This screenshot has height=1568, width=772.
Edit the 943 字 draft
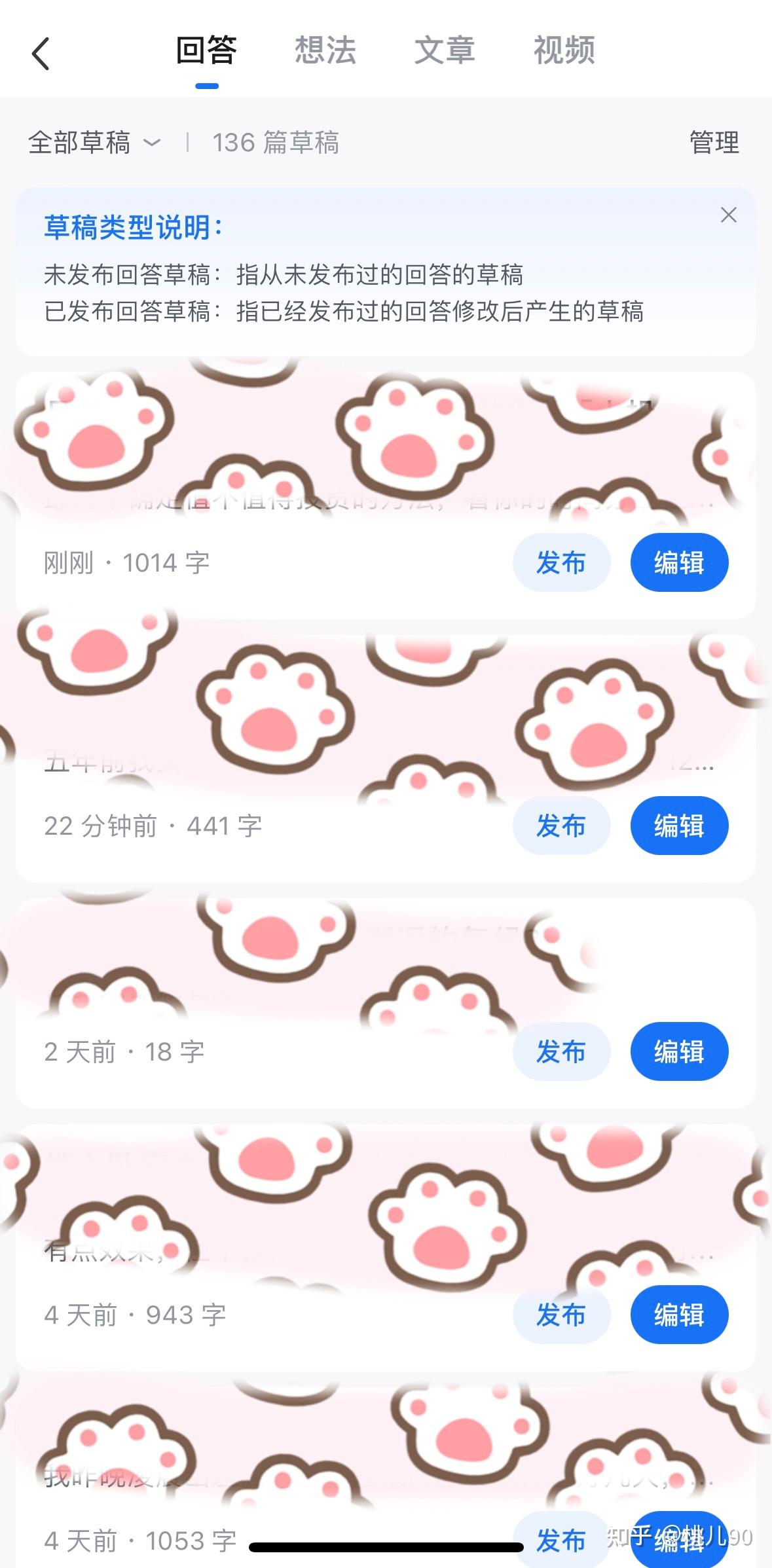tap(679, 1315)
